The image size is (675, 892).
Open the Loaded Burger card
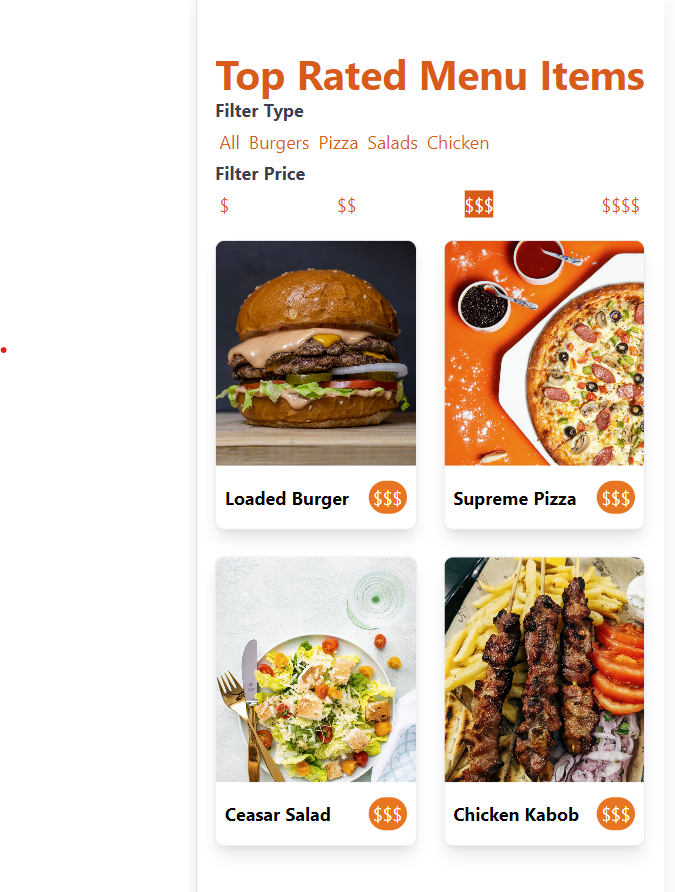(315, 385)
